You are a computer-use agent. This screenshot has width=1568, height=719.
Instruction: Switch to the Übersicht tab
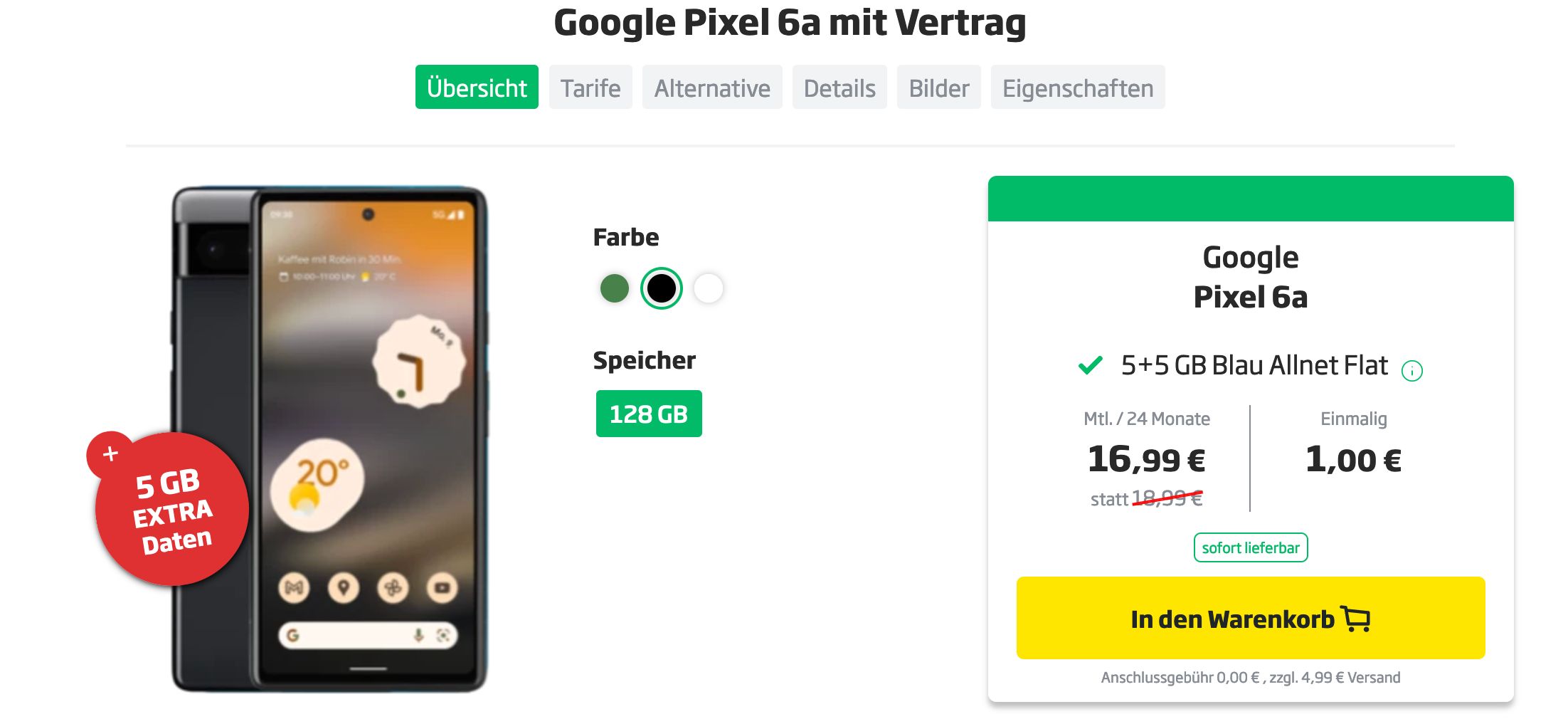[477, 88]
